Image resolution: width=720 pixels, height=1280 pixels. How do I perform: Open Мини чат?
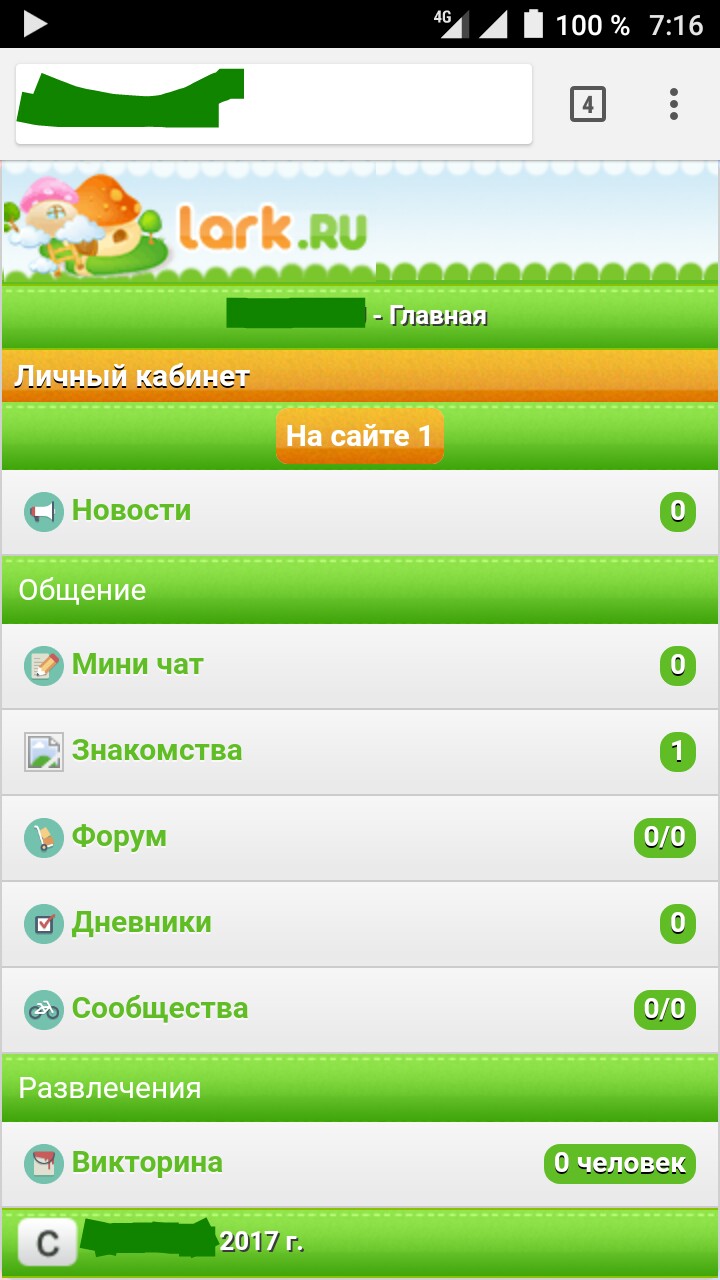pos(137,665)
